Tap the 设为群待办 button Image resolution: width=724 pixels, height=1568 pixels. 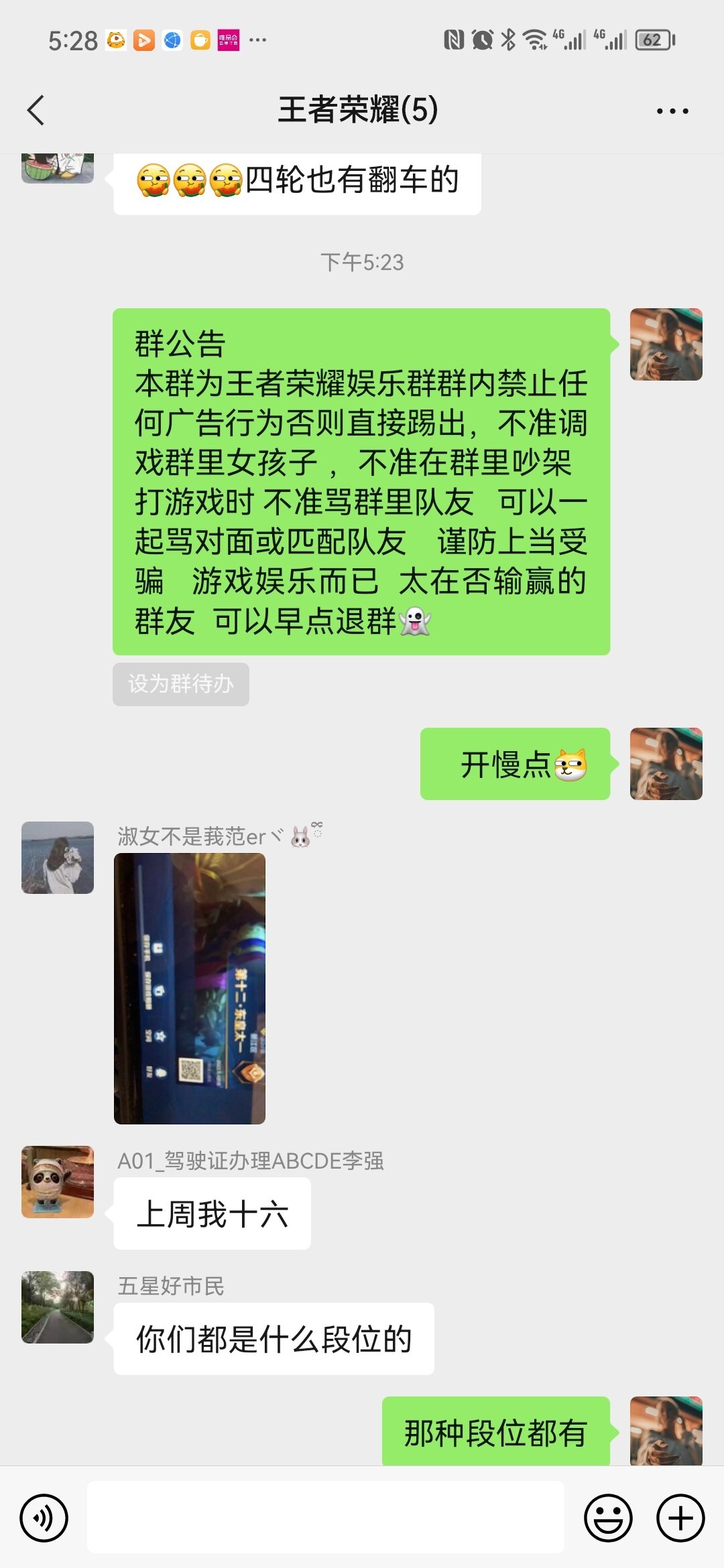[x=181, y=684]
